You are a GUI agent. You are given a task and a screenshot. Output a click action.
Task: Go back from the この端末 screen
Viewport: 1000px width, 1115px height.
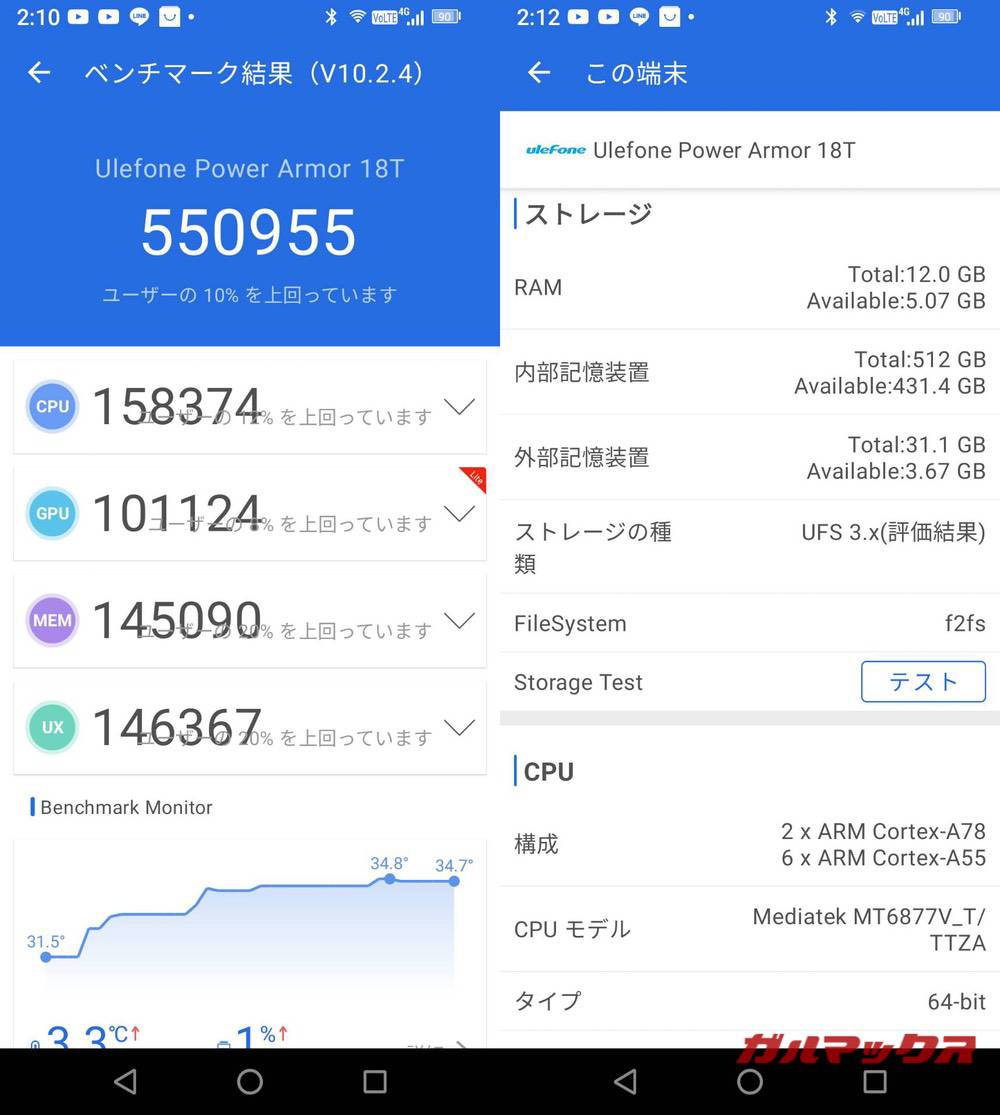click(538, 72)
